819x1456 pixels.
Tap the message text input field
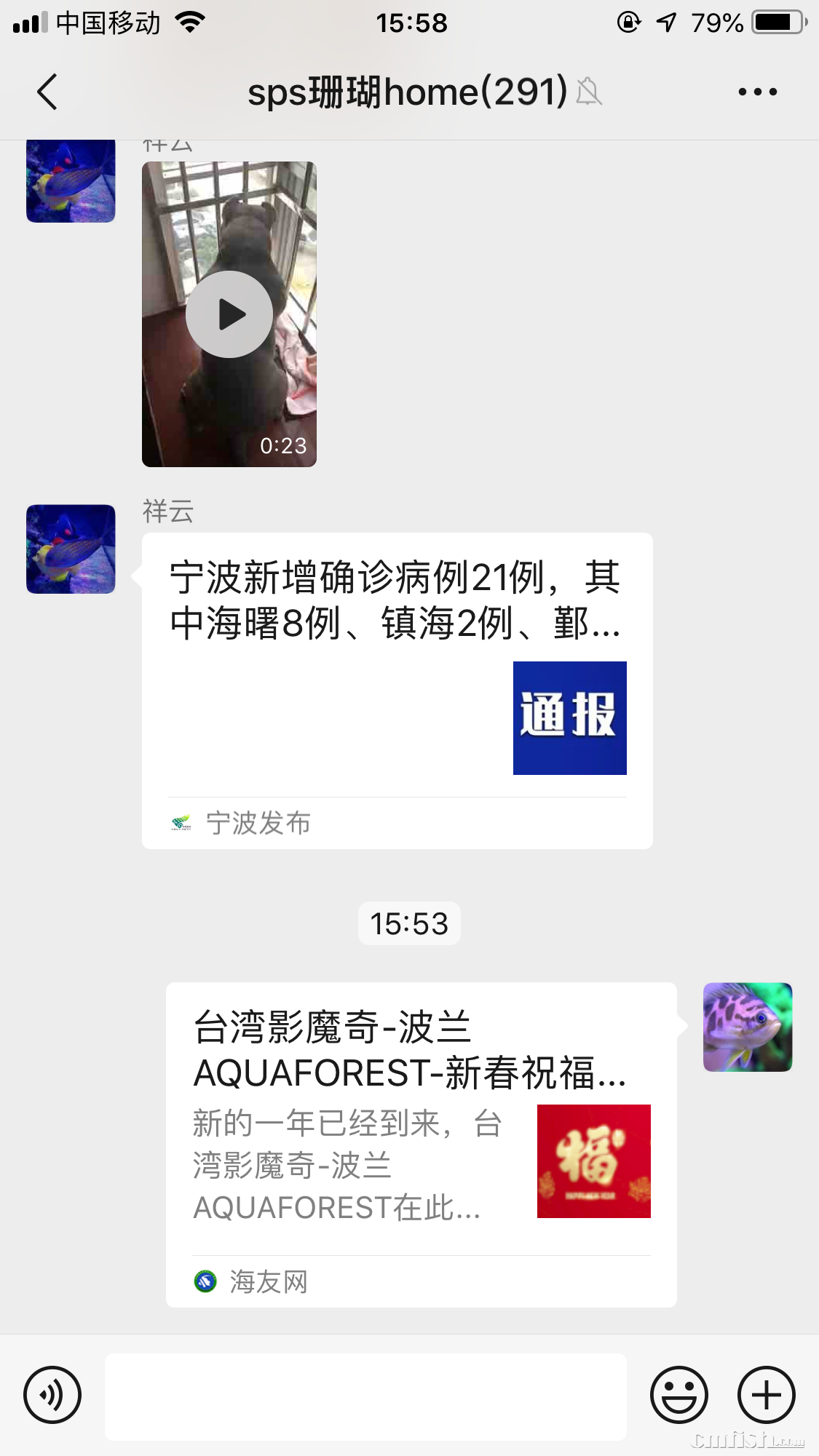364,1394
